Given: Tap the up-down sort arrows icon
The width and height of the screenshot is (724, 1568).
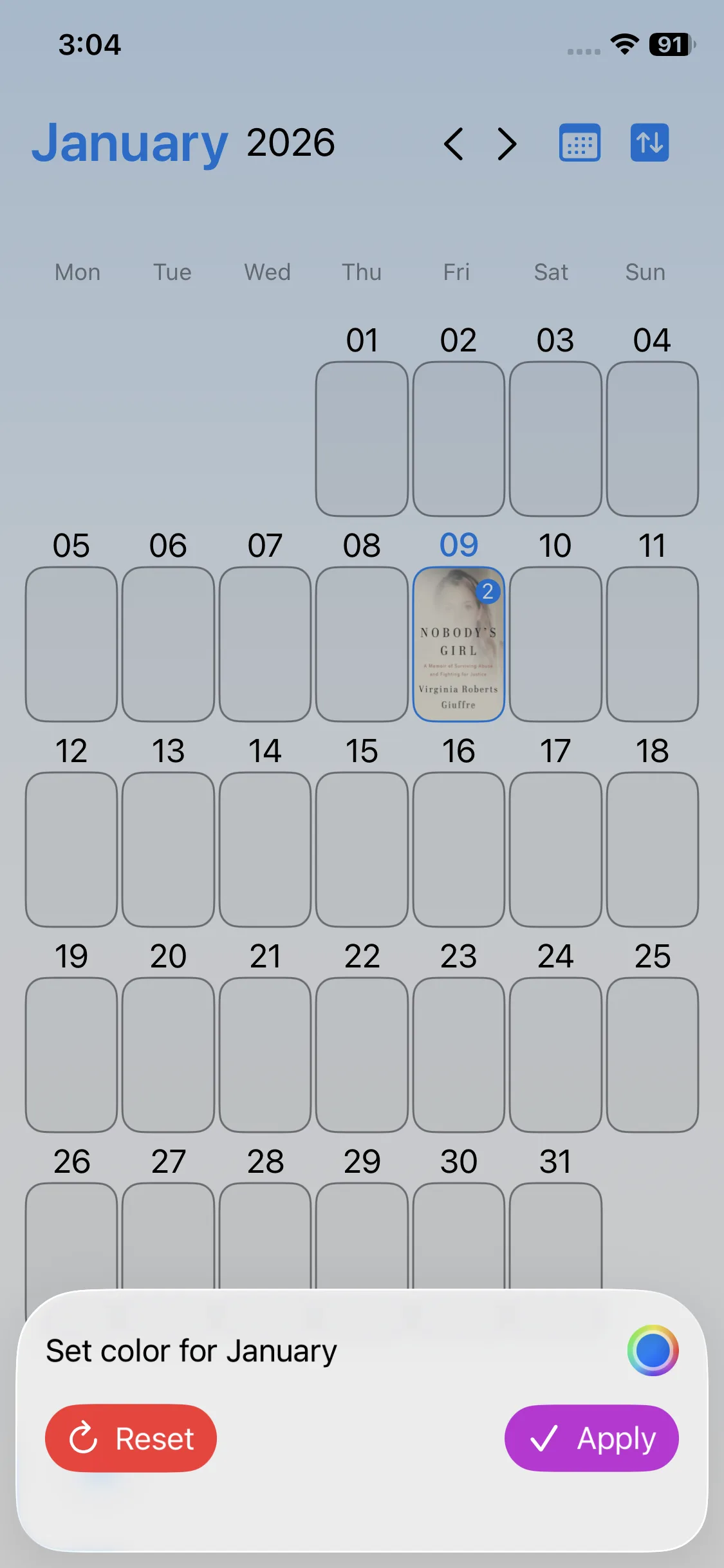Looking at the screenshot, I should coord(649,143).
